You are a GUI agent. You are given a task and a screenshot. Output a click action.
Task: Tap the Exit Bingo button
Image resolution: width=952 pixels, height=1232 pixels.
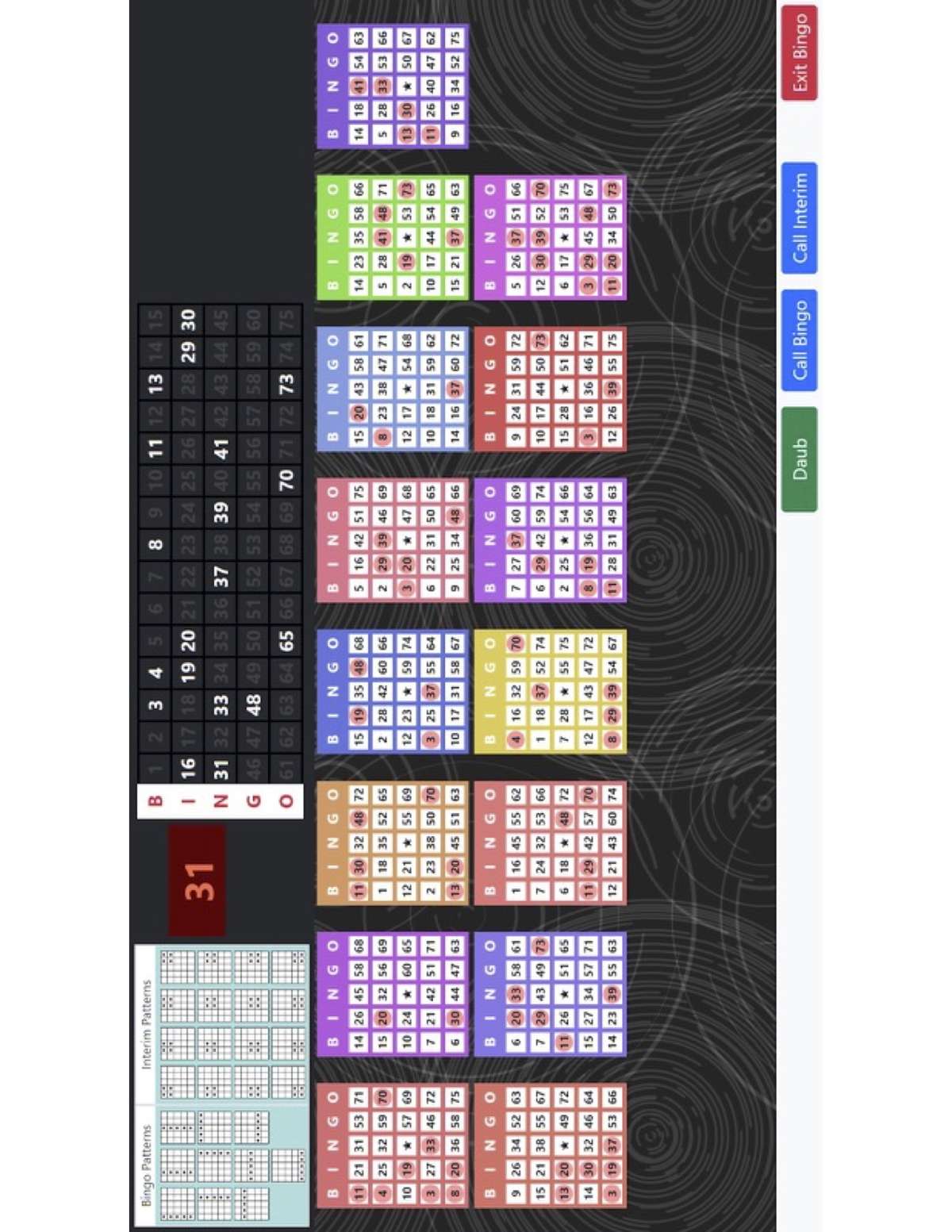799,53
